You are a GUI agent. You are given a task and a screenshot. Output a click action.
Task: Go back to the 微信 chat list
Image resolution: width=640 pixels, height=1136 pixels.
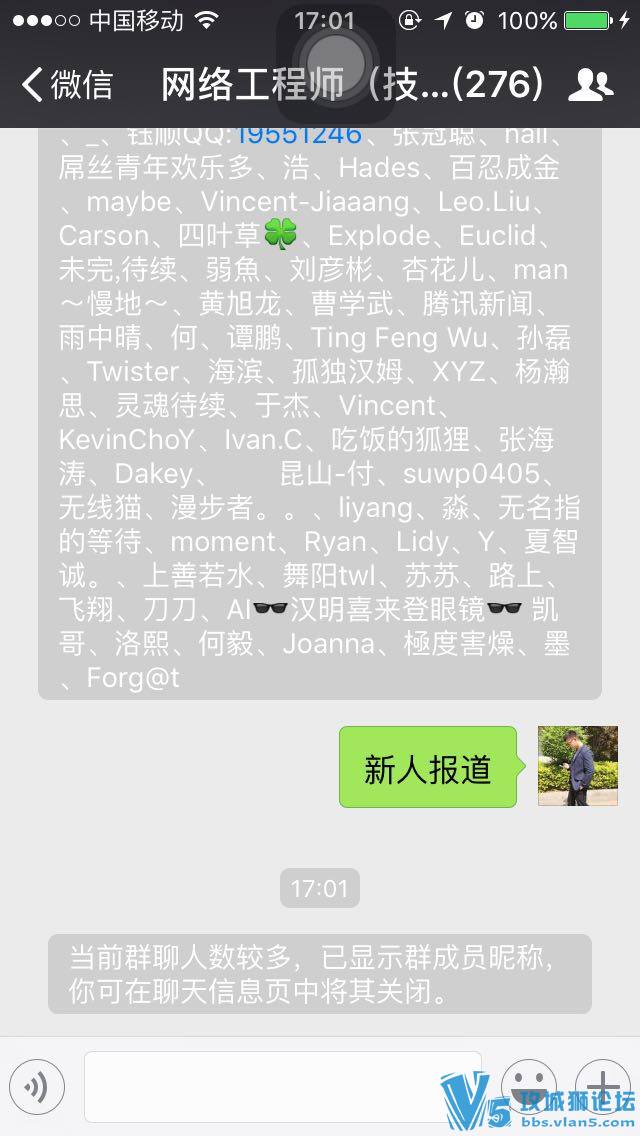tap(66, 85)
